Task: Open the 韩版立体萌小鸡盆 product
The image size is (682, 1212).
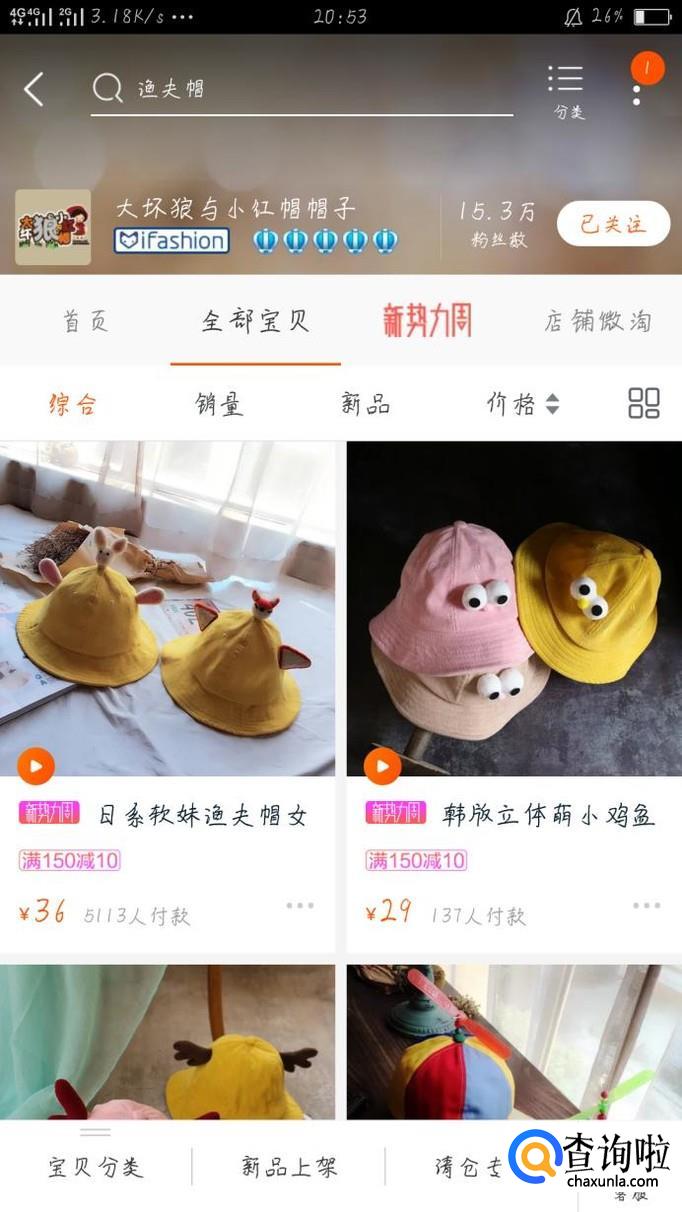Action: tap(513, 608)
